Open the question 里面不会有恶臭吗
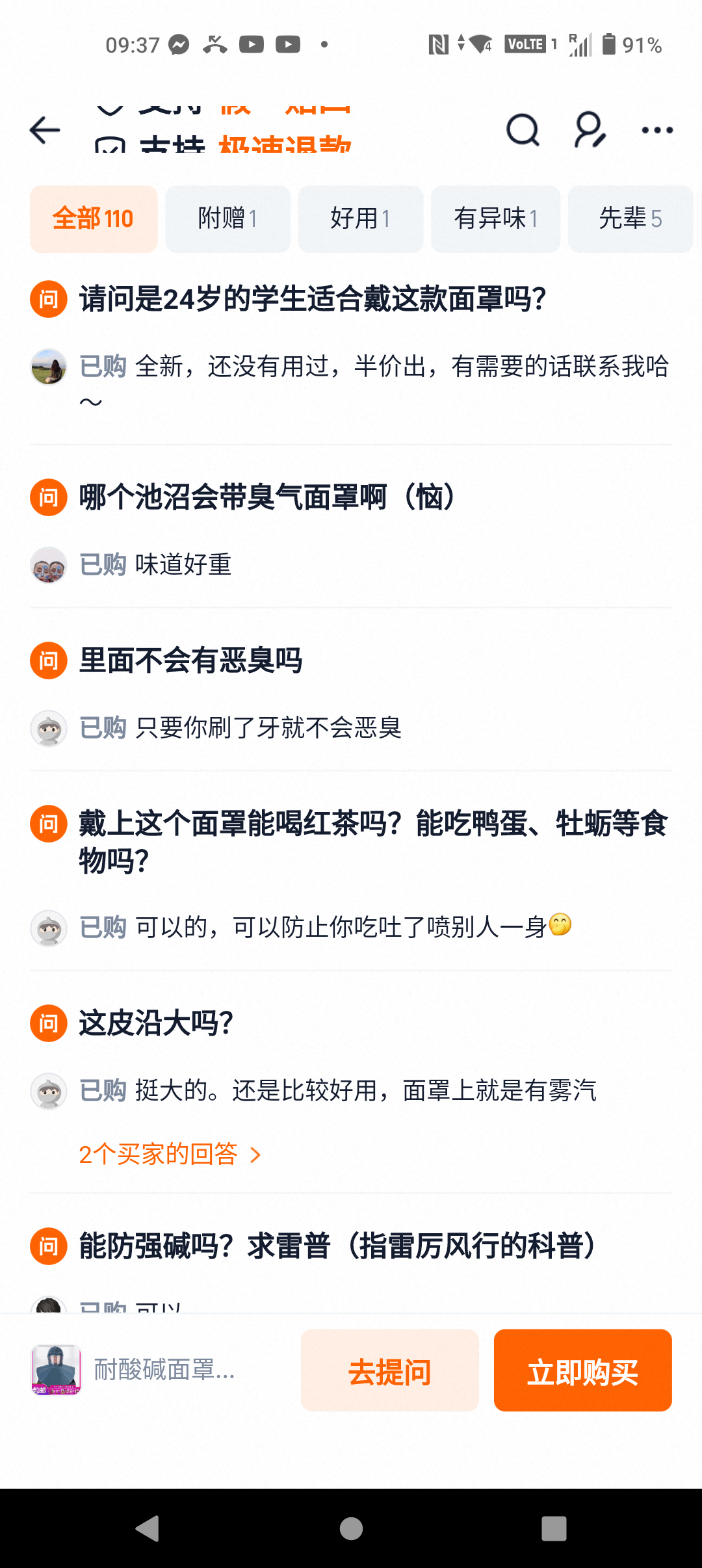702x1568 pixels. coord(190,661)
